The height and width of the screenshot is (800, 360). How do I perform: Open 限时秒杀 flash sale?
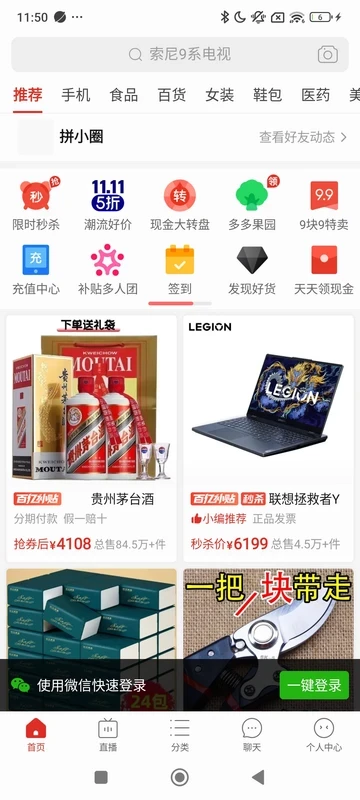36,204
